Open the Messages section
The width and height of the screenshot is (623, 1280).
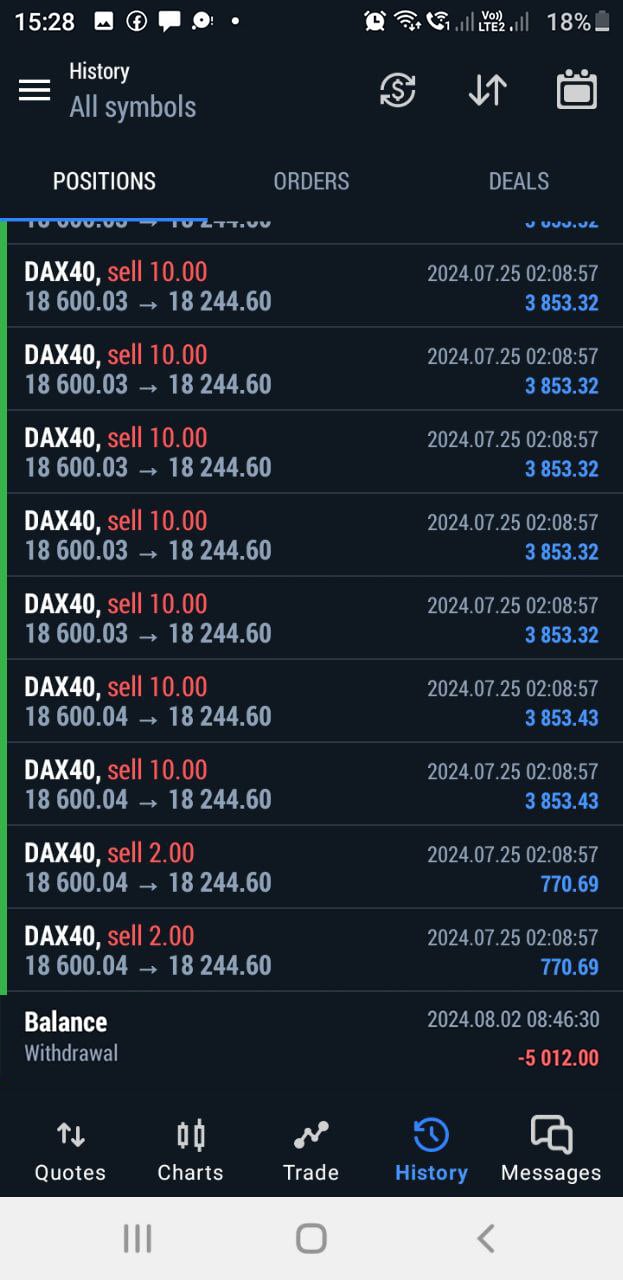click(x=551, y=1151)
